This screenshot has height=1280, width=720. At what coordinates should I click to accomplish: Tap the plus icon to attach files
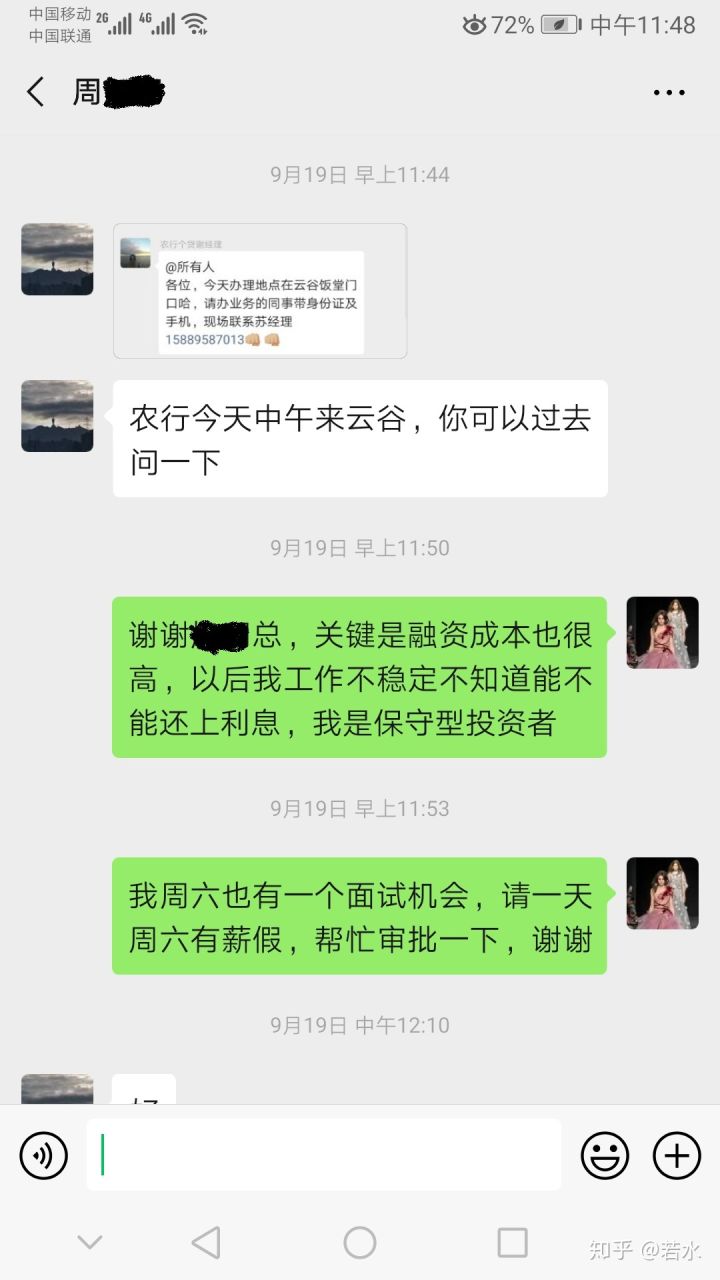[x=676, y=1155]
